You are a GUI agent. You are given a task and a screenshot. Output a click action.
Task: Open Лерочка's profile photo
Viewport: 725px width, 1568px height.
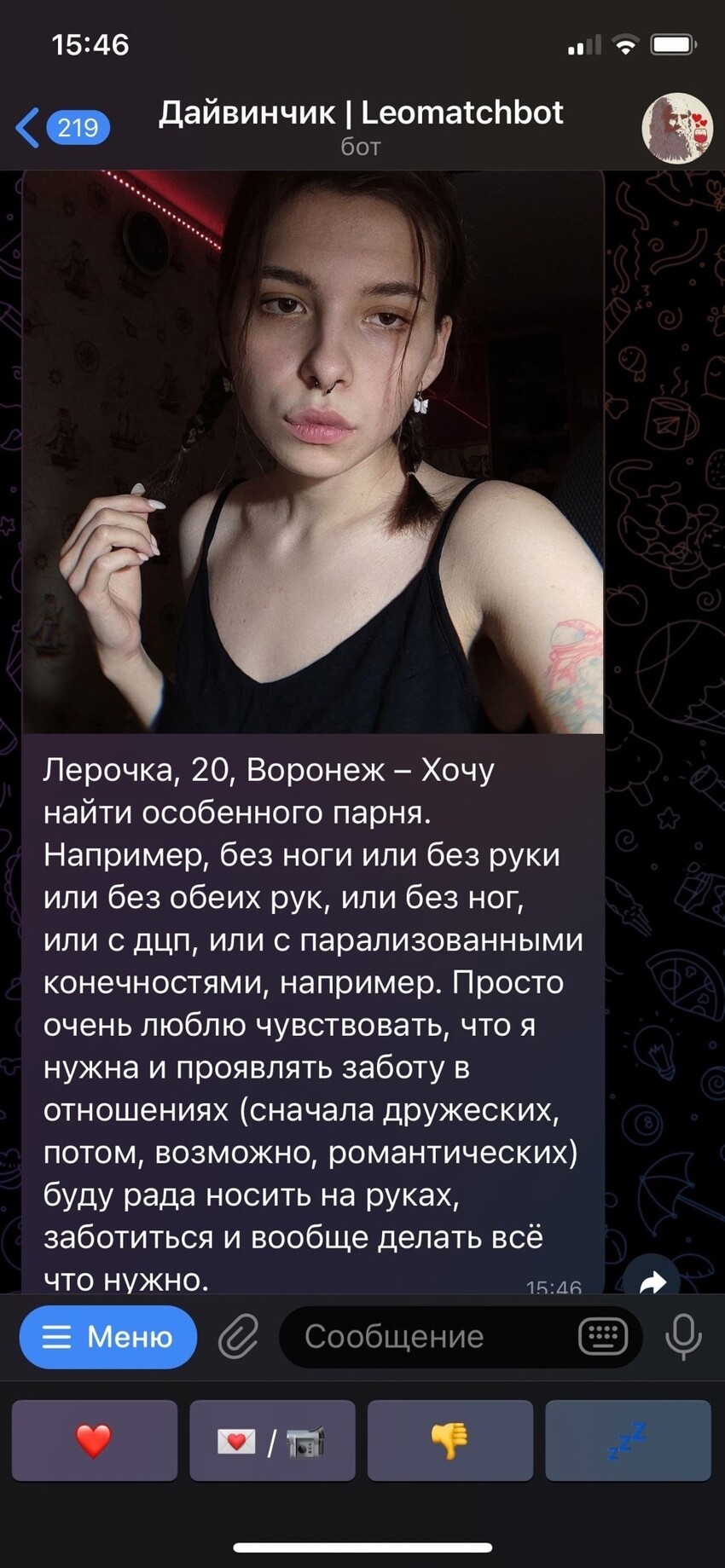313,452
